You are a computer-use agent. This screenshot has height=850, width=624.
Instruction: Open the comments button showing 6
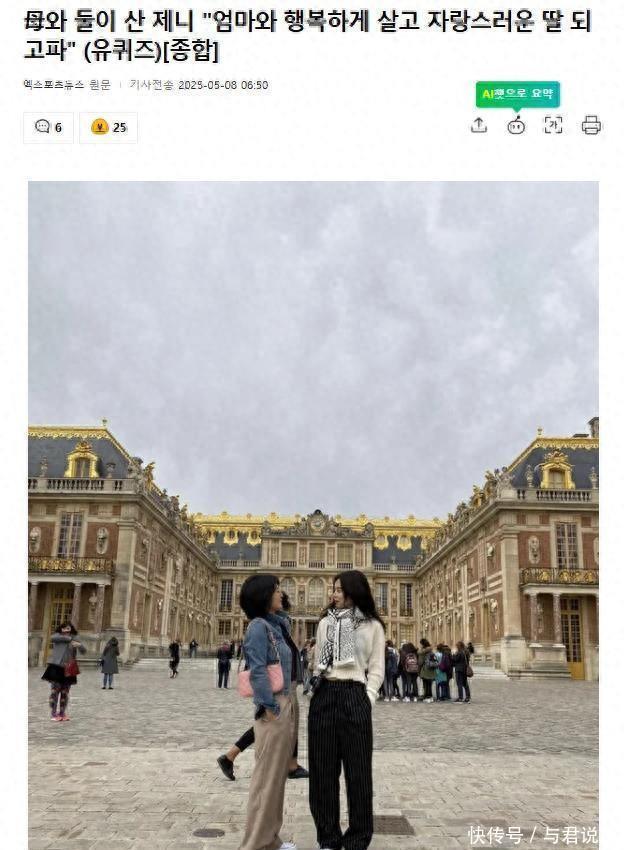point(48,127)
